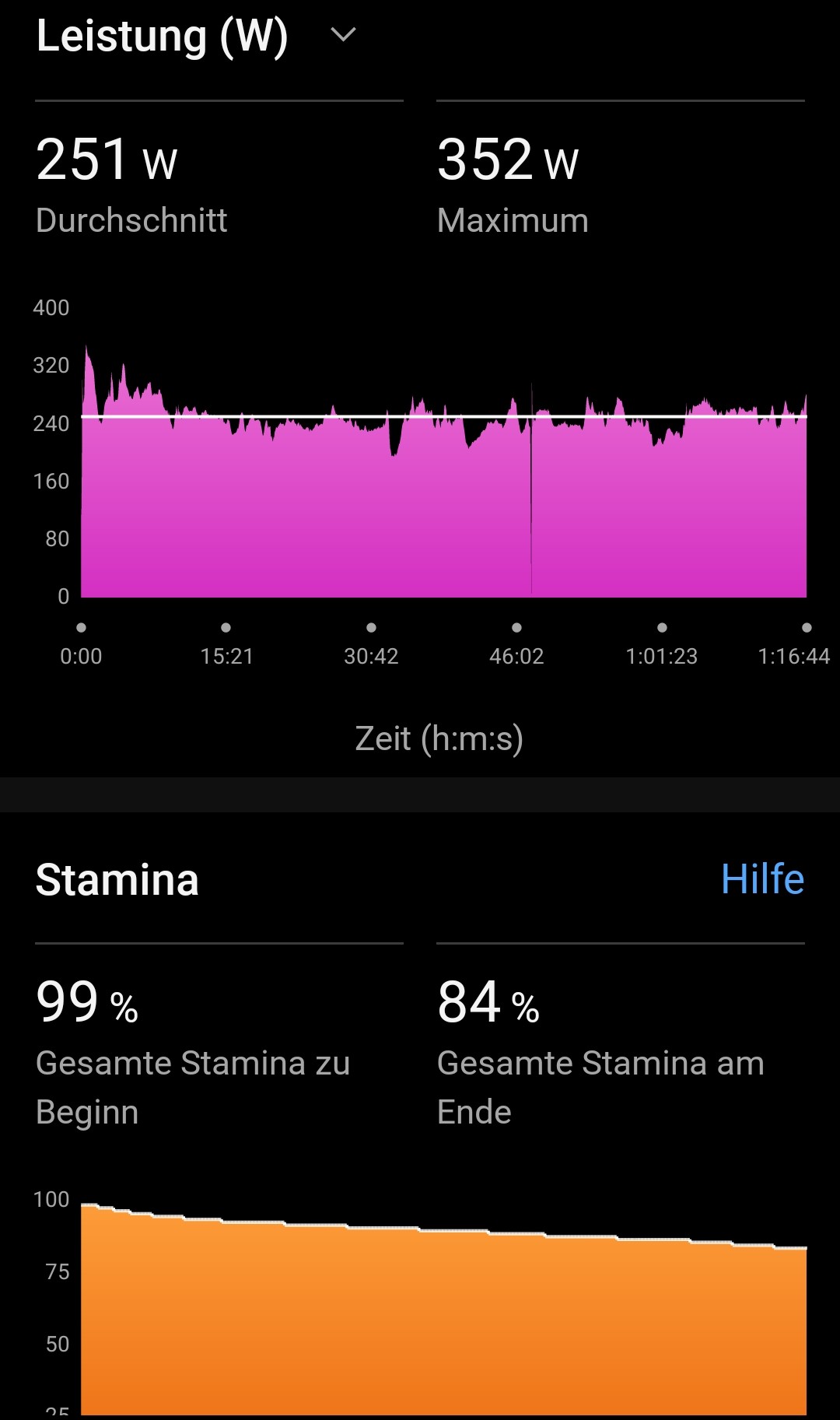Expand the Leistung (W) metric dropdown
Image resolution: width=840 pixels, height=1420 pixels.
tap(342, 35)
